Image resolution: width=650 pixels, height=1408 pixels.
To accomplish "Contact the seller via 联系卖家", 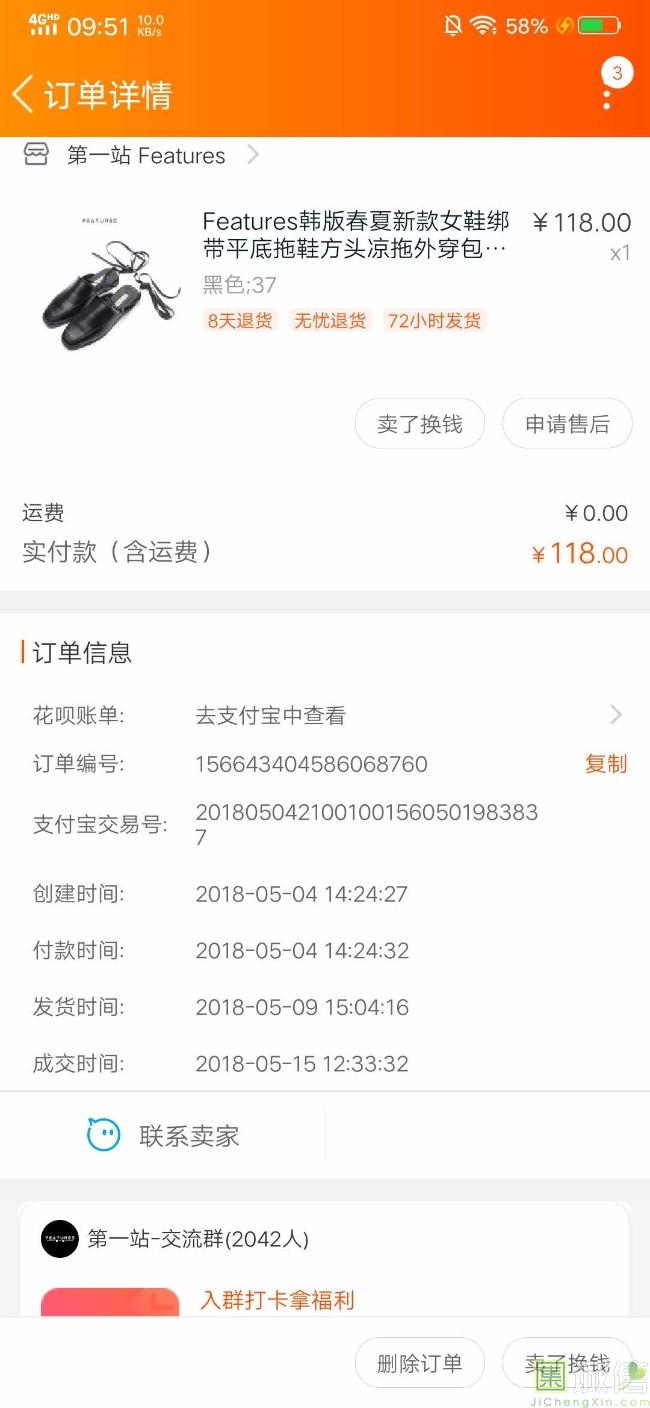I will point(164,1136).
